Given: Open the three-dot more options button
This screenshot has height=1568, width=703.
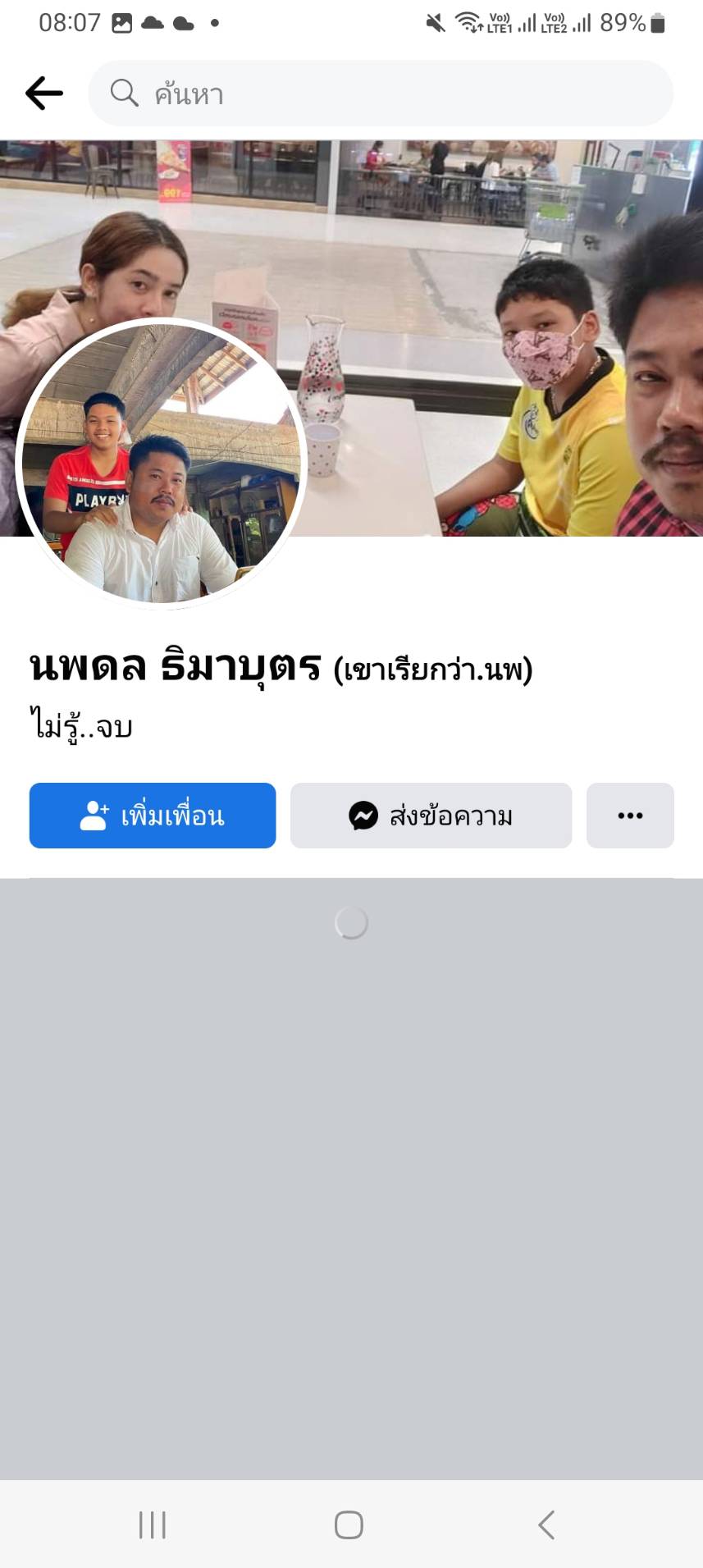Looking at the screenshot, I should coord(629,815).
